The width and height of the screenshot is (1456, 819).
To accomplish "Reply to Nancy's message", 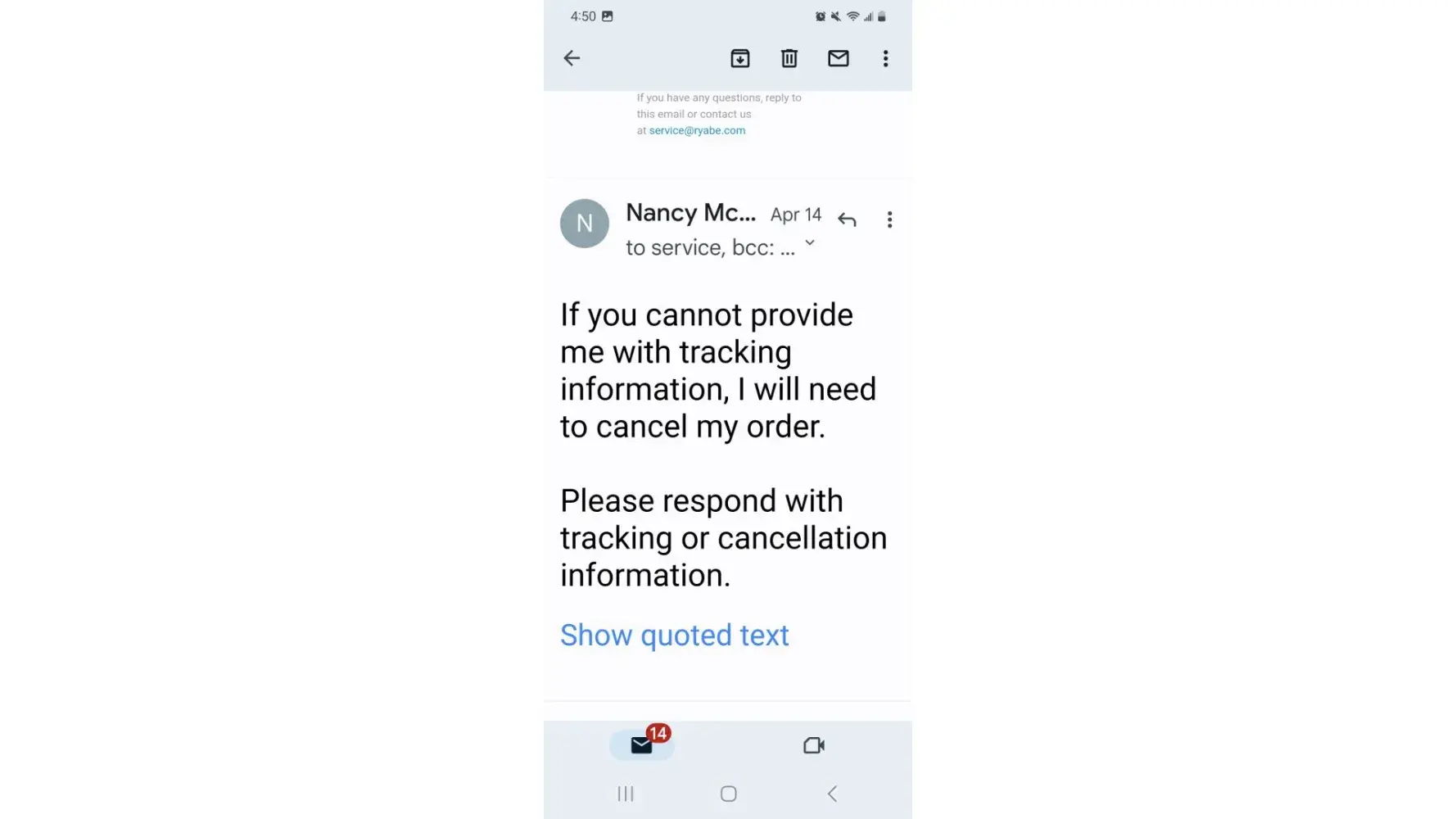I will 847,219.
